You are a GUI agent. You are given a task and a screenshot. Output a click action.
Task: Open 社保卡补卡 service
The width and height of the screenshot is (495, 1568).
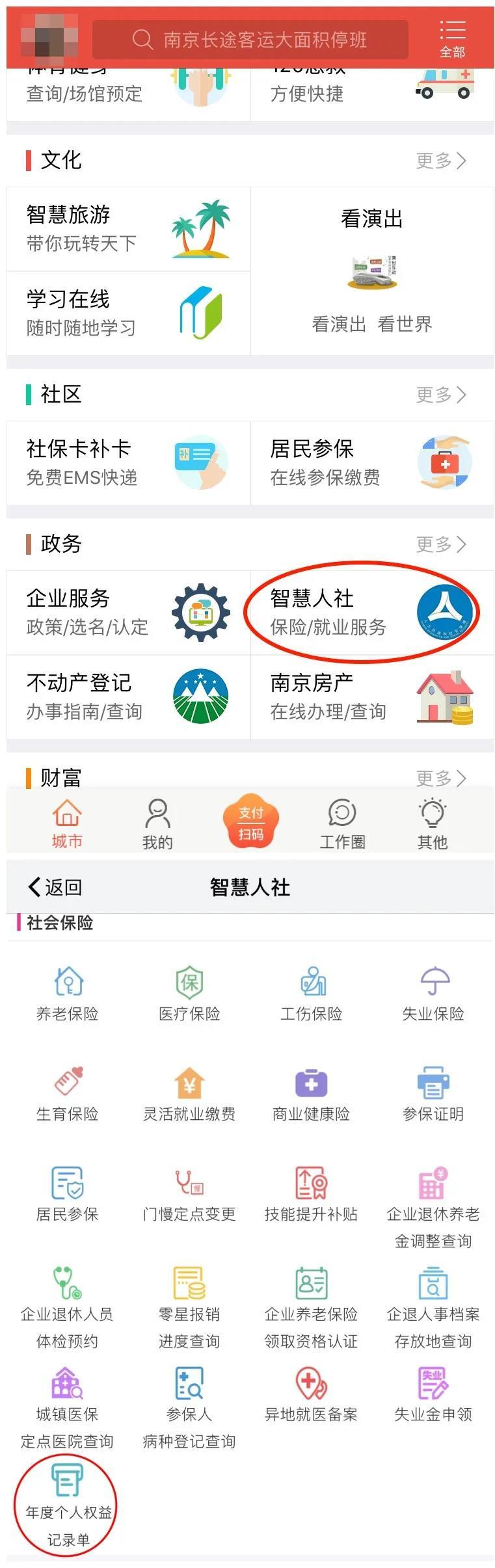(x=128, y=462)
